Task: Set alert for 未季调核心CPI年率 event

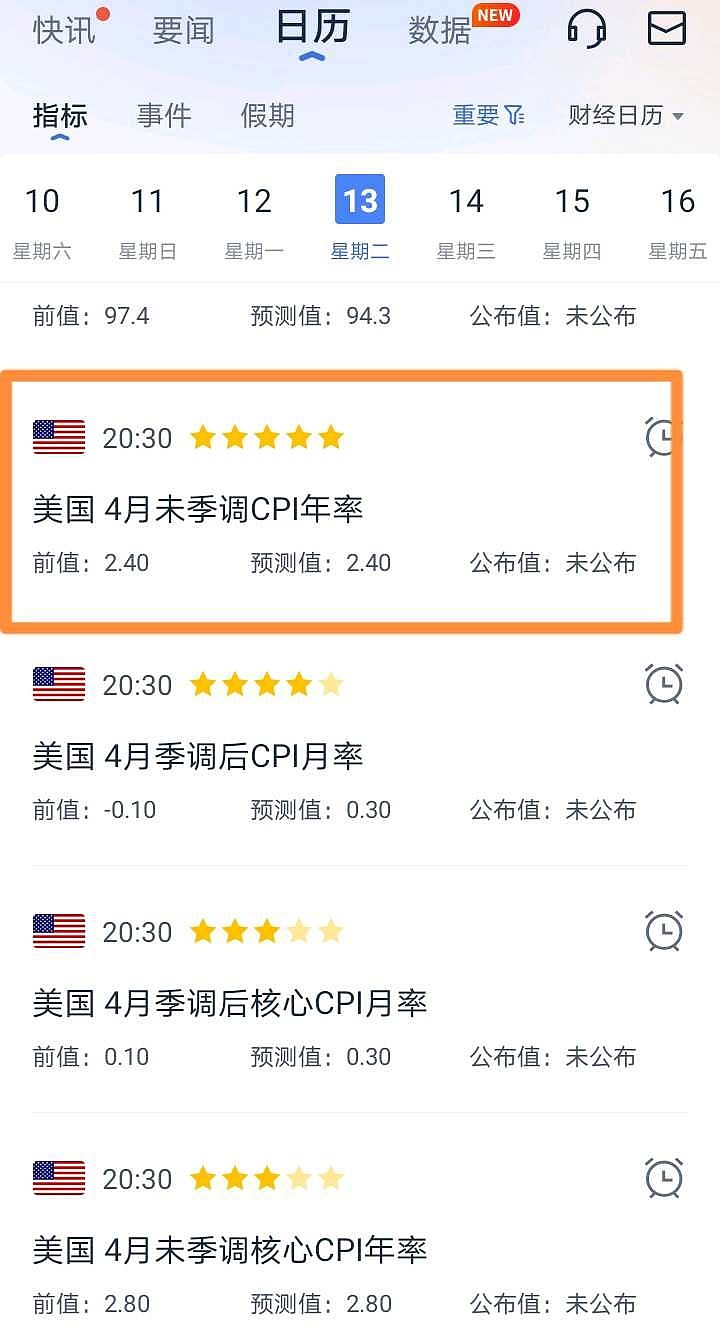Action: [x=661, y=1178]
